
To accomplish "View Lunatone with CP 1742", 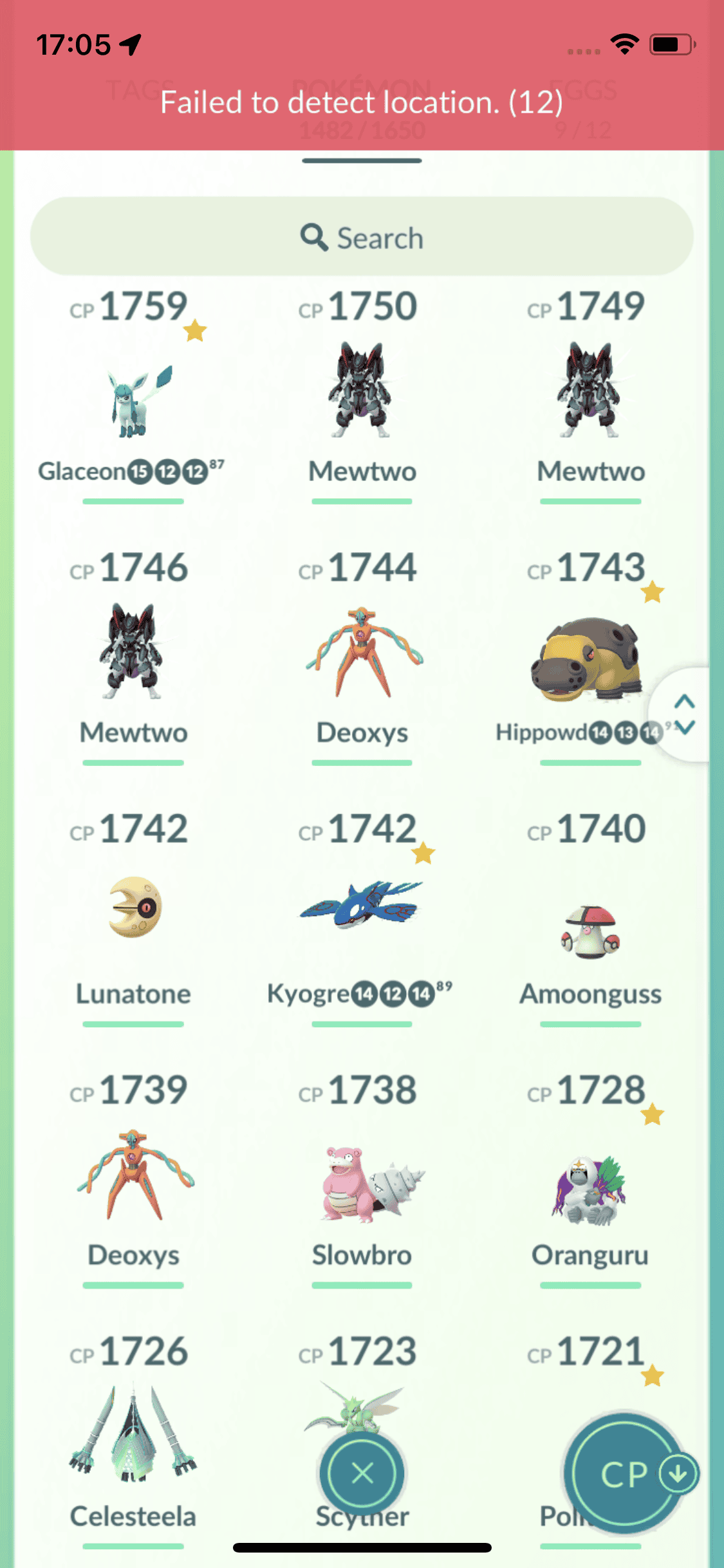I will (x=133, y=909).
